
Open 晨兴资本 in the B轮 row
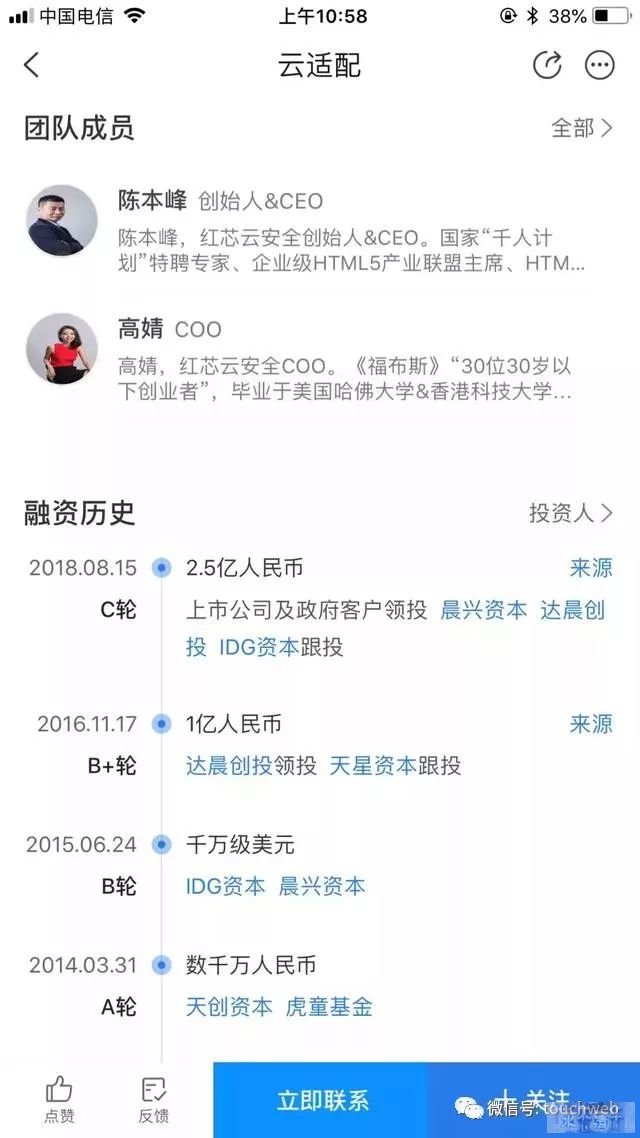pyautogui.click(x=322, y=886)
